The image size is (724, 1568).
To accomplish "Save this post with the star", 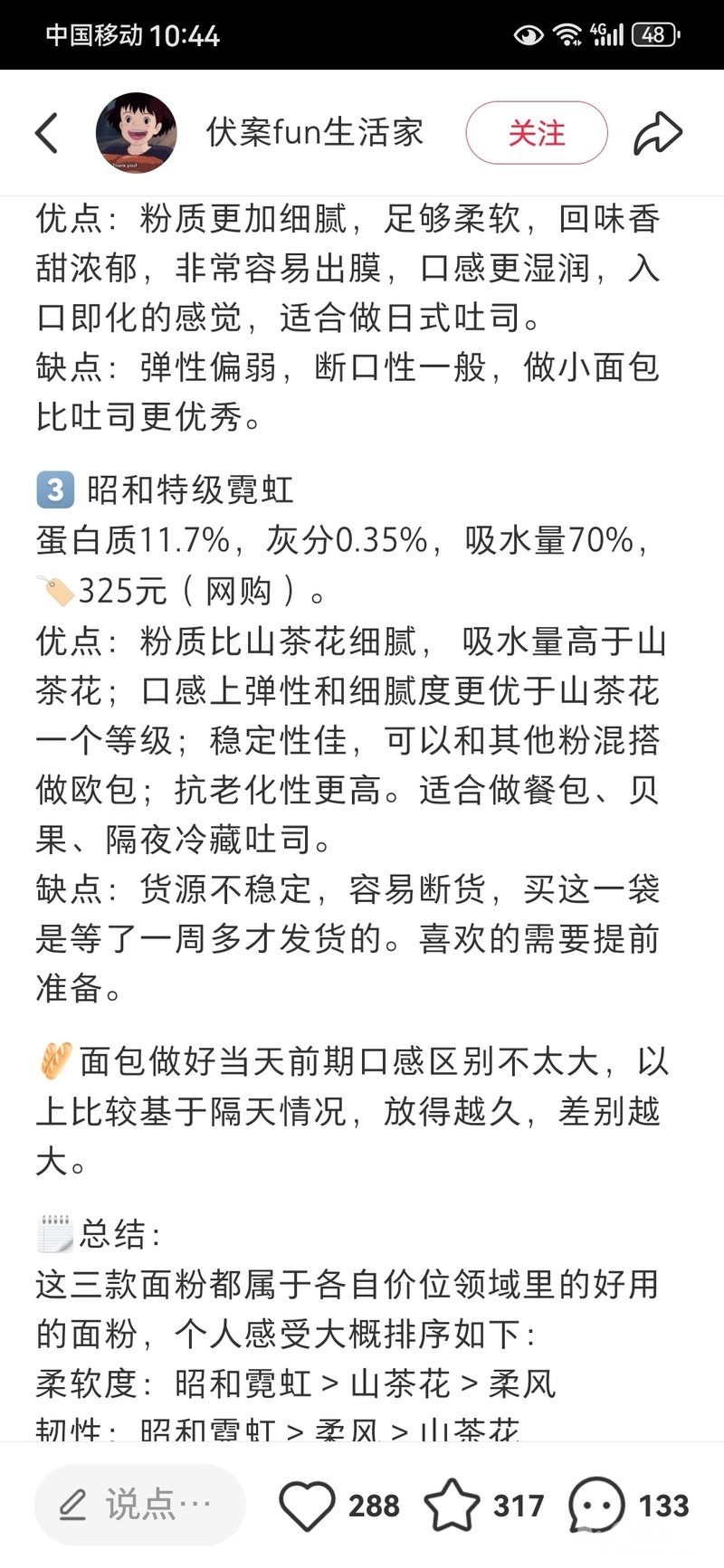I will coord(452,1505).
